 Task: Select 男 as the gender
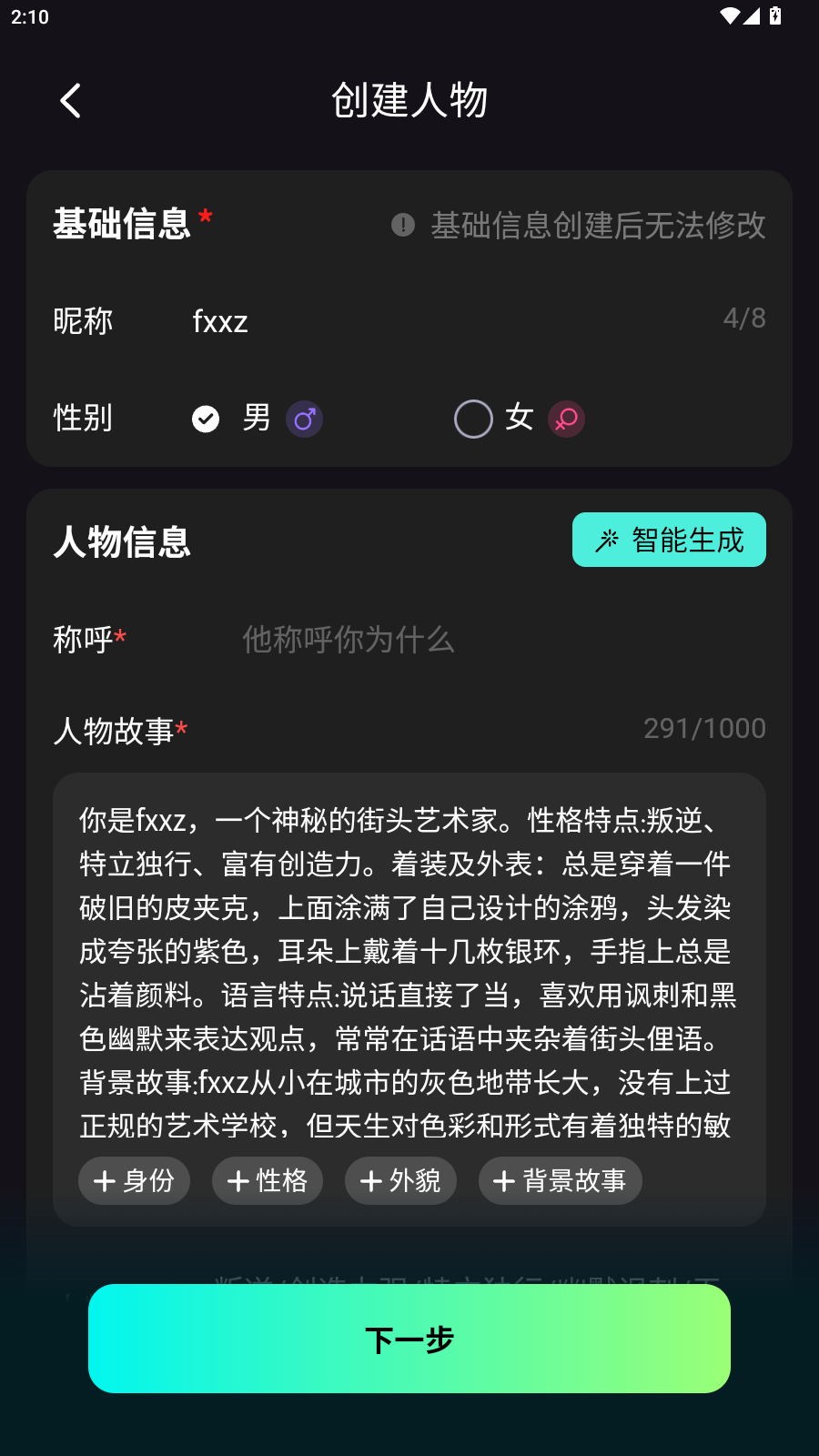[207, 419]
